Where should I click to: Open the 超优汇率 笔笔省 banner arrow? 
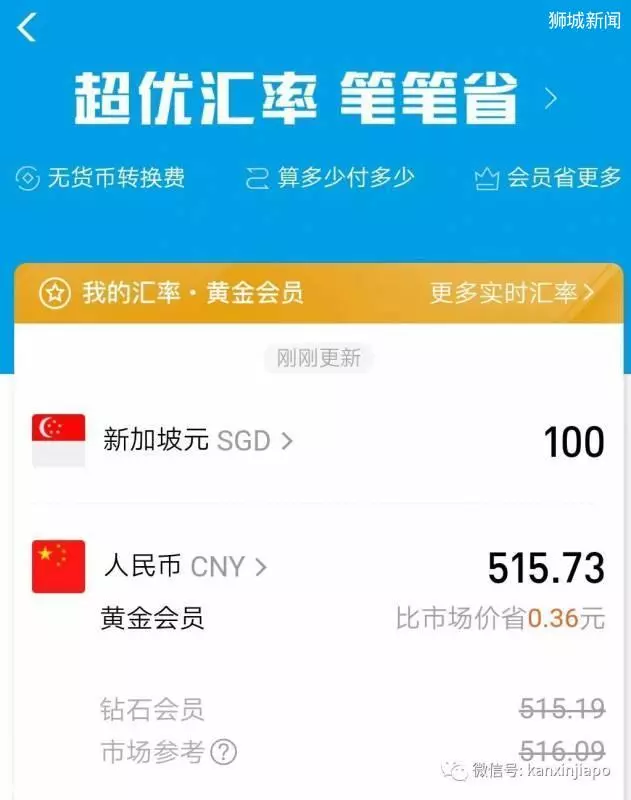[x=550, y=98]
